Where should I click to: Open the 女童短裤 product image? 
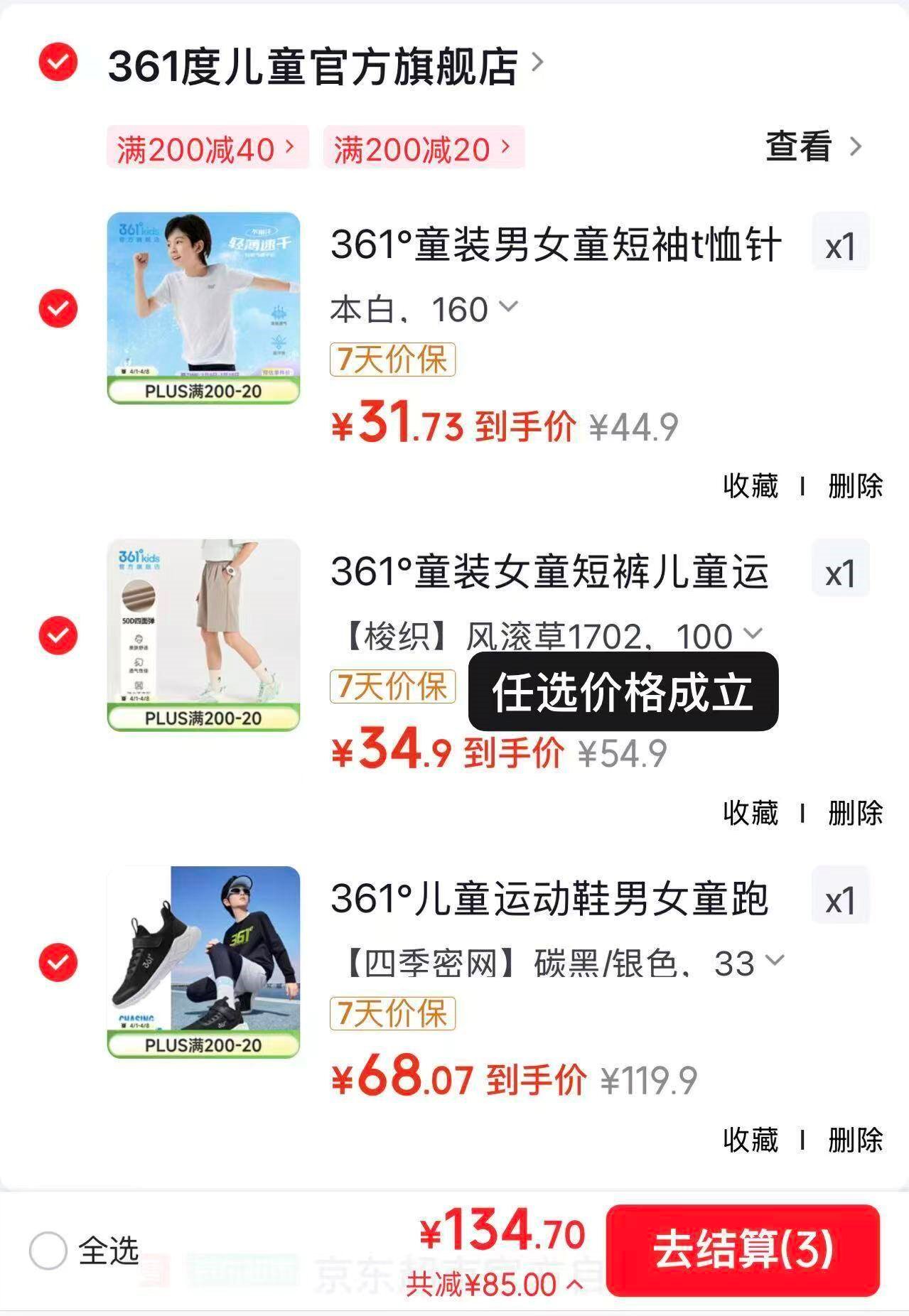pos(203,635)
